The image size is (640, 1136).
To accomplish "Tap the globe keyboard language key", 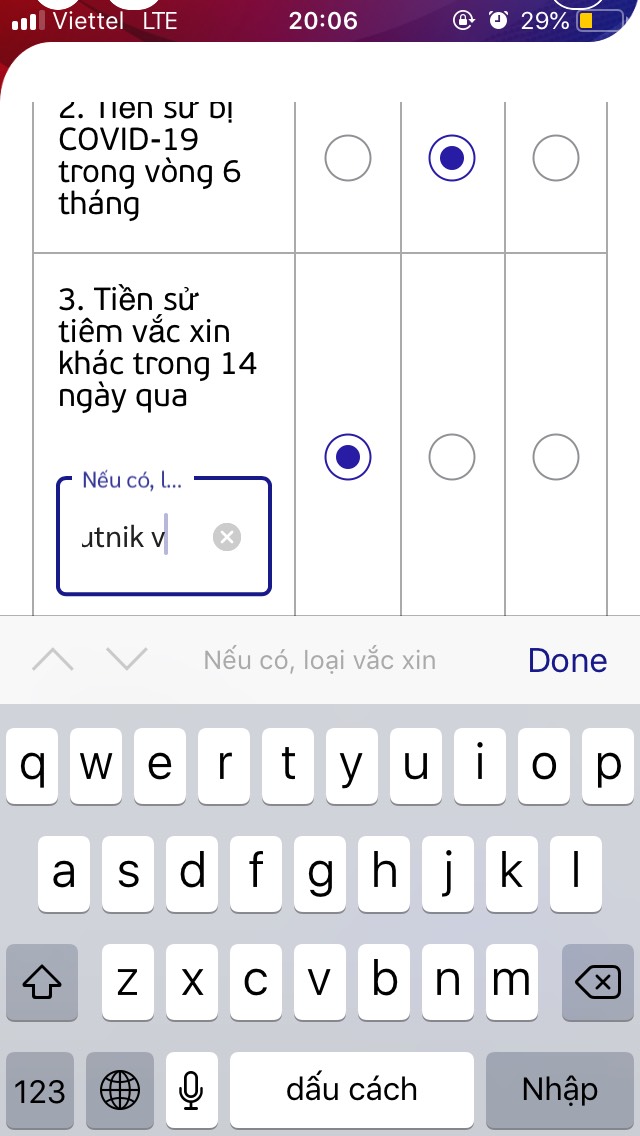I will (x=121, y=1089).
